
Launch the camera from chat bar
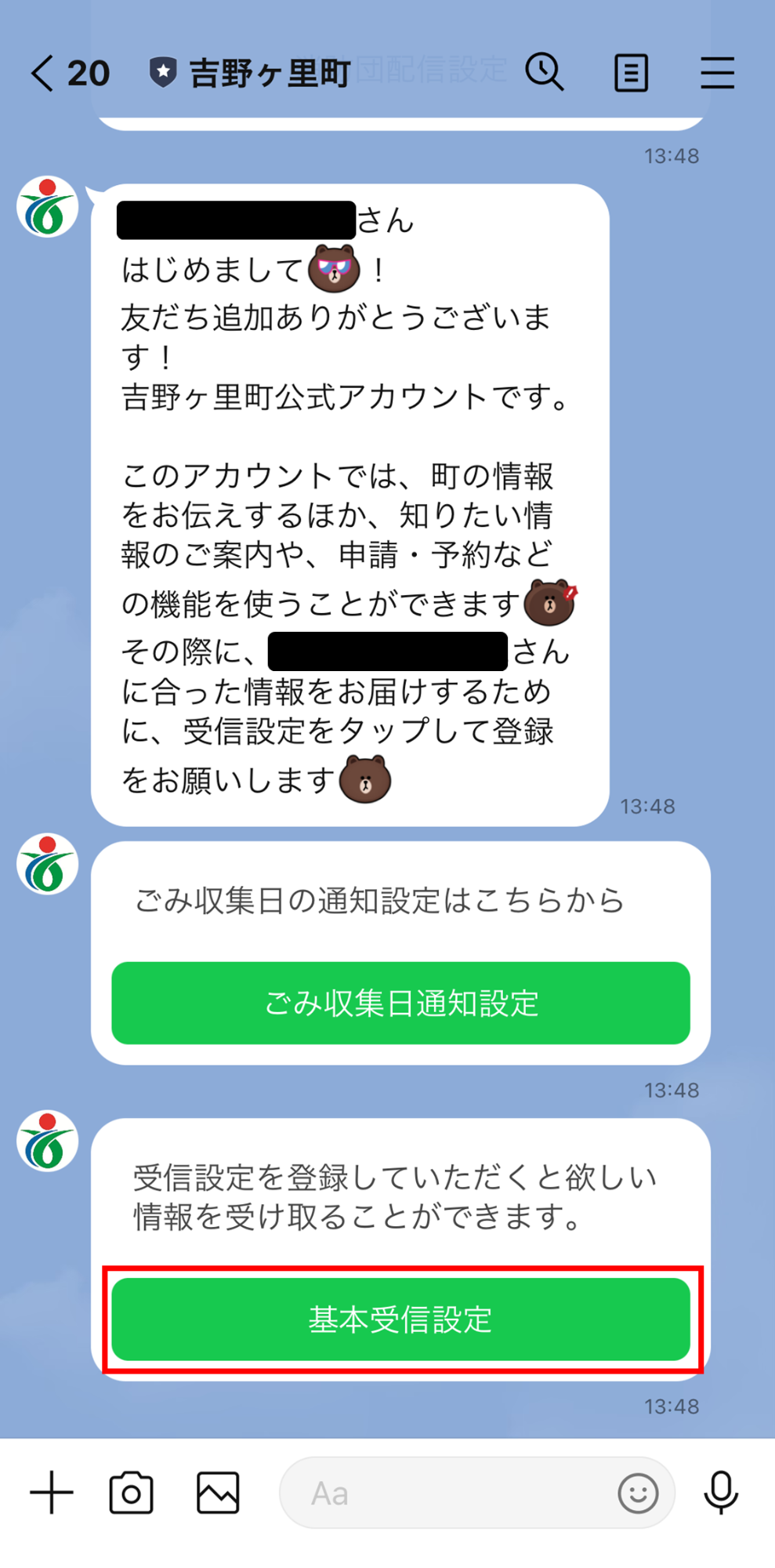tap(131, 1492)
